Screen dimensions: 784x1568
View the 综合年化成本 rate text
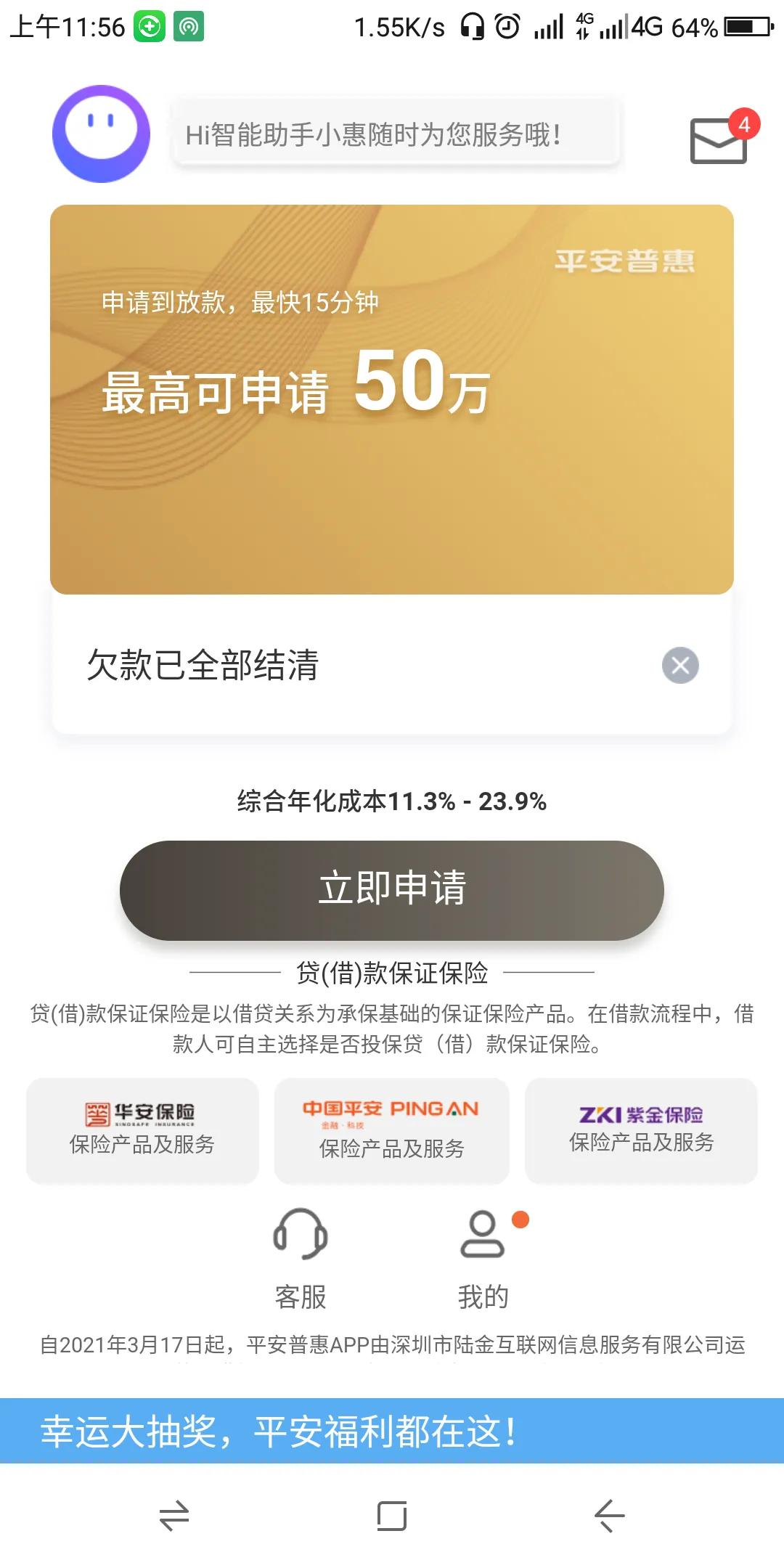click(392, 802)
